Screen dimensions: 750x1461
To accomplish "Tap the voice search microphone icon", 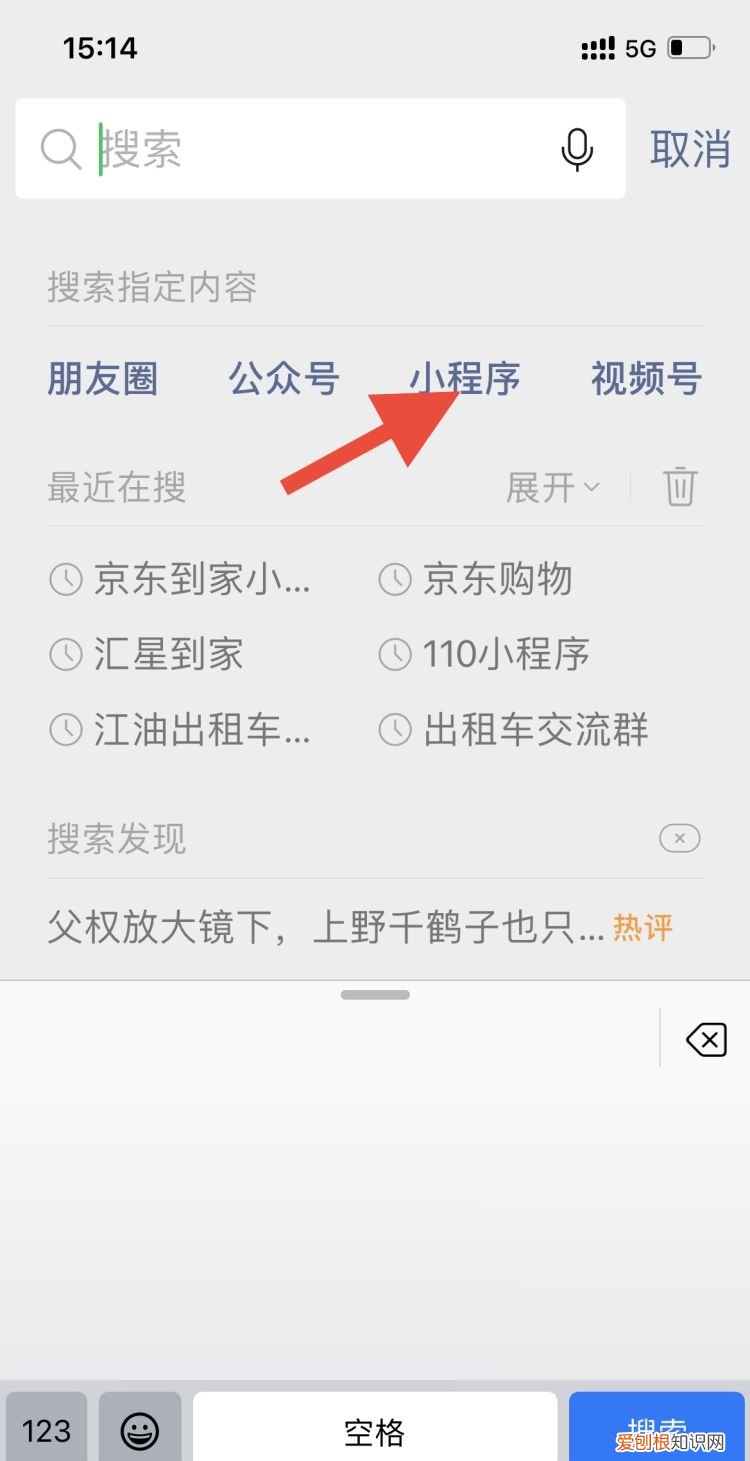I will (x=578, y=150).
